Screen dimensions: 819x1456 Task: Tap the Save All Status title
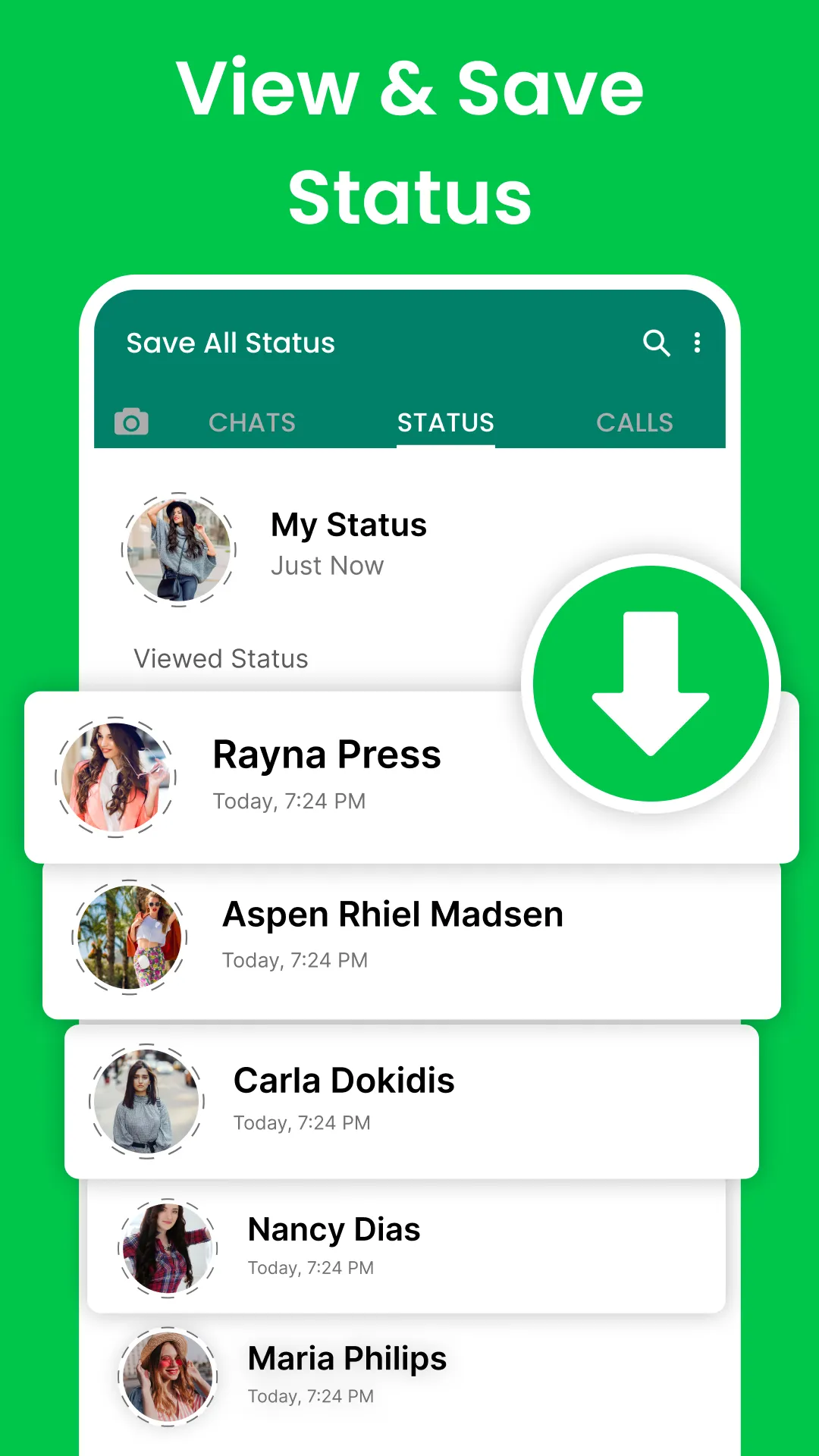click(x=230, y=343)
